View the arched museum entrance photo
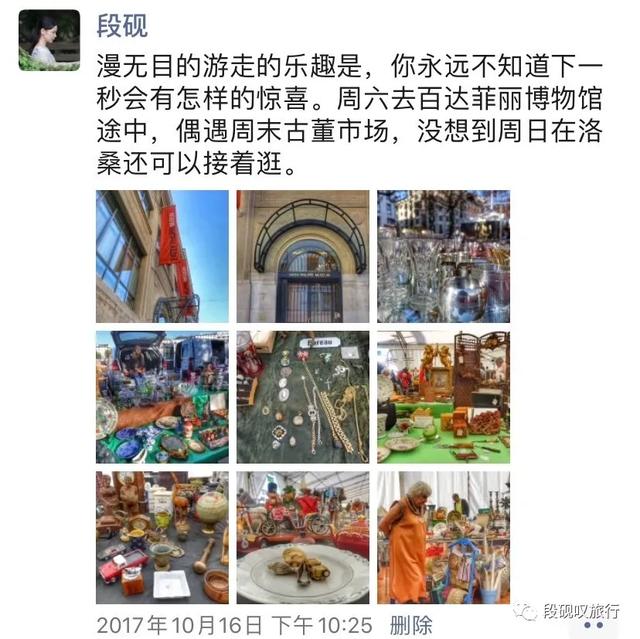 tap(302, 256)
